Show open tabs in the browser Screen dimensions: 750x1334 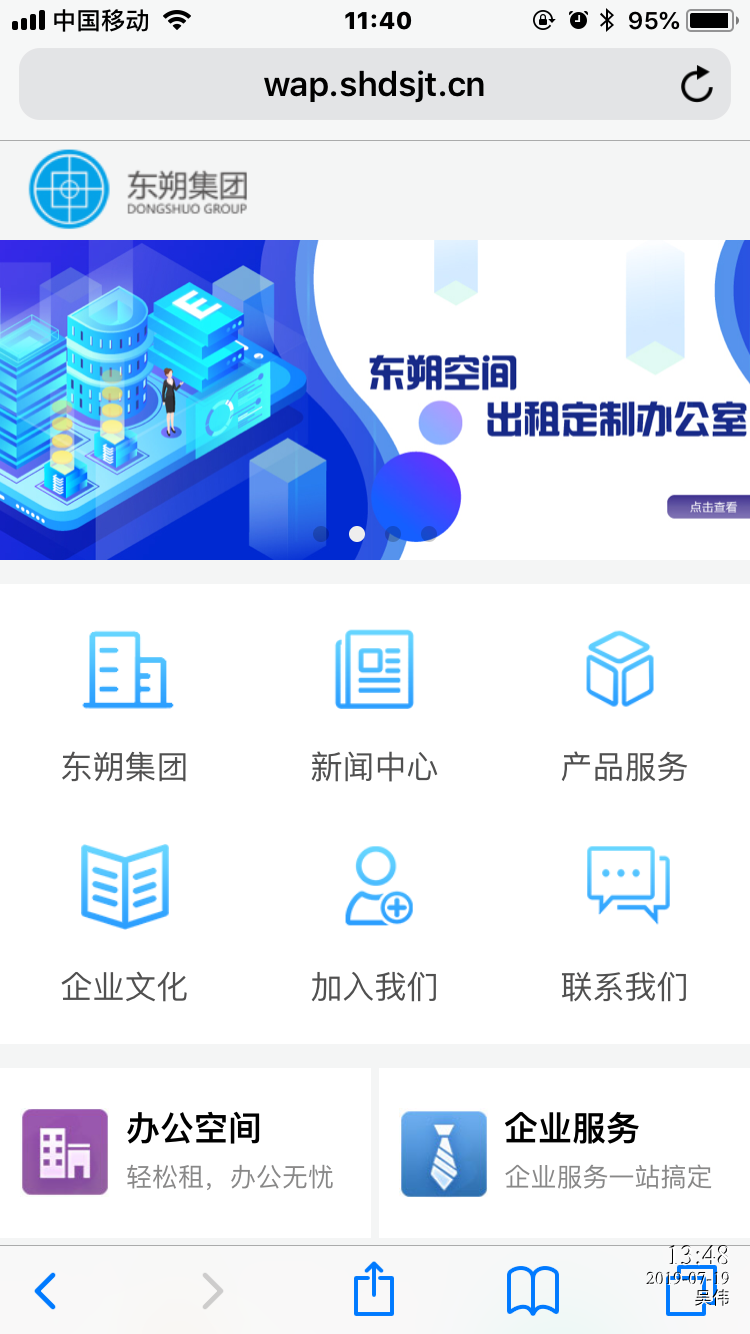coord(690,1291)
